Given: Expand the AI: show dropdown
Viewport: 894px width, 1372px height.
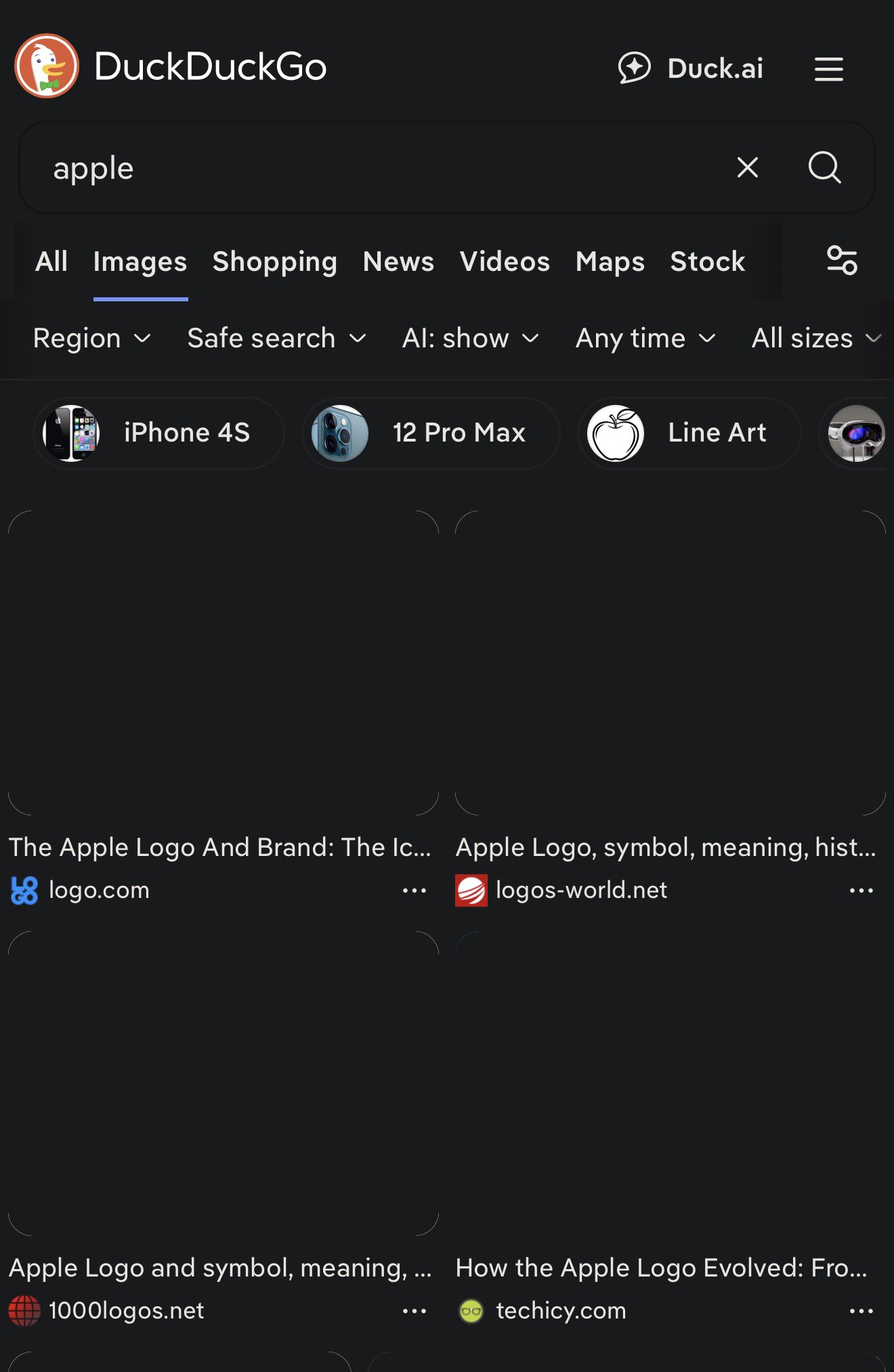Looking at the screenshot, I should [471, 338].
